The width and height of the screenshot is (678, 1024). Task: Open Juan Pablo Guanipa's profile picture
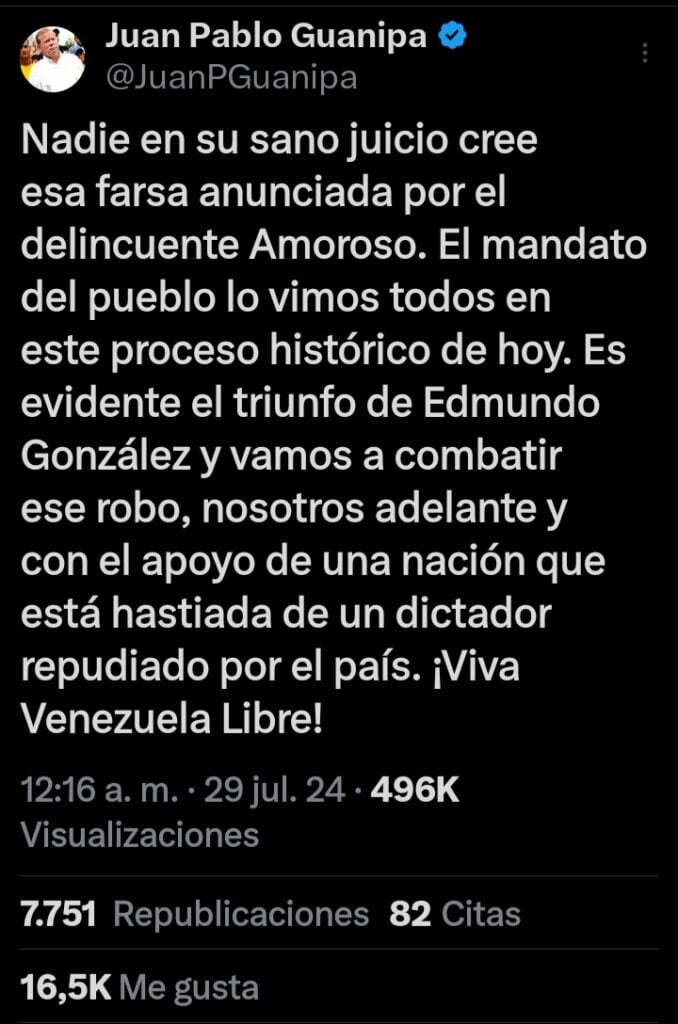pyautogui.click(x=53, y=60)
